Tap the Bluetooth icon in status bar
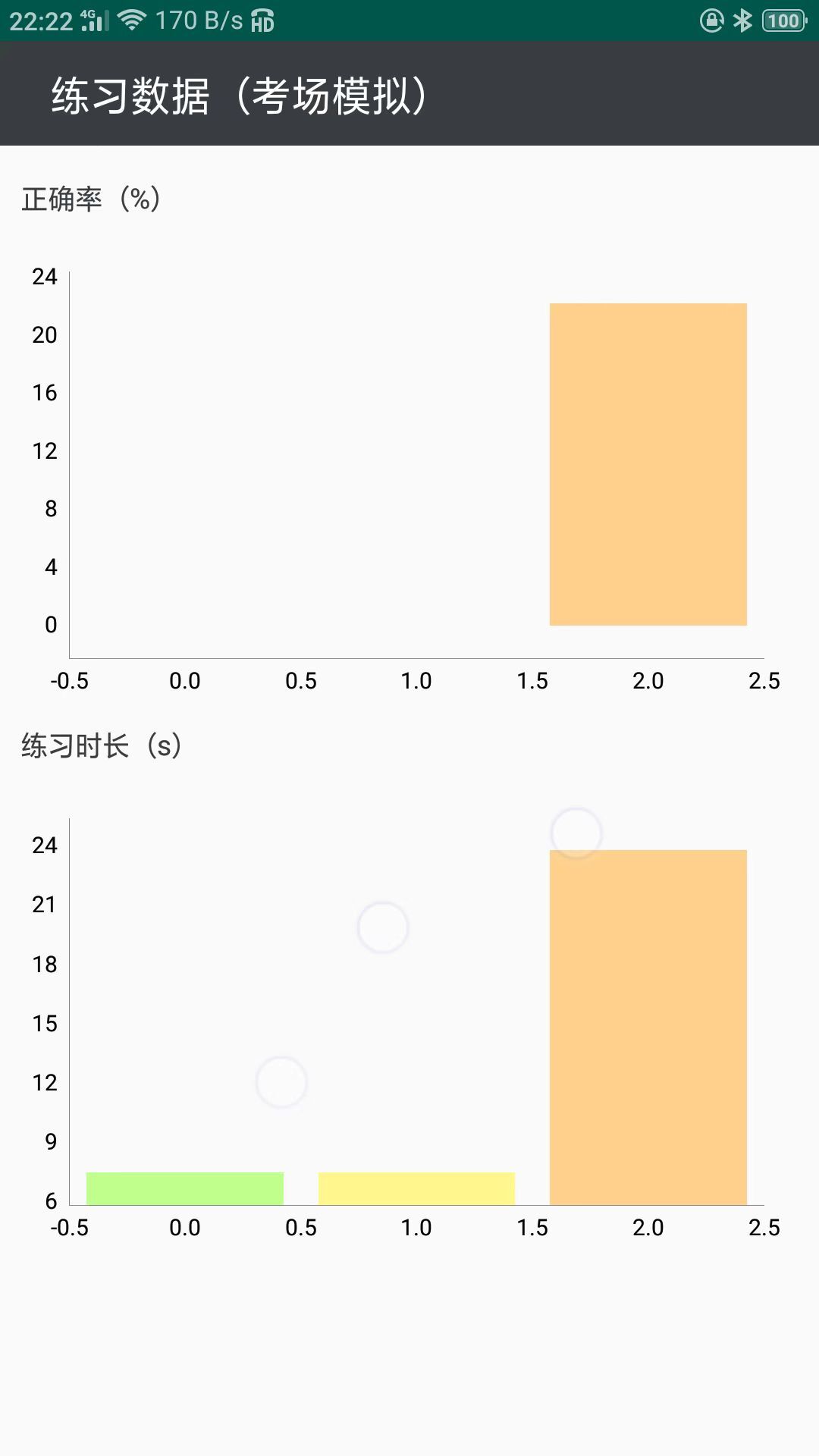The image size is (819, 1456). point(742,23)
